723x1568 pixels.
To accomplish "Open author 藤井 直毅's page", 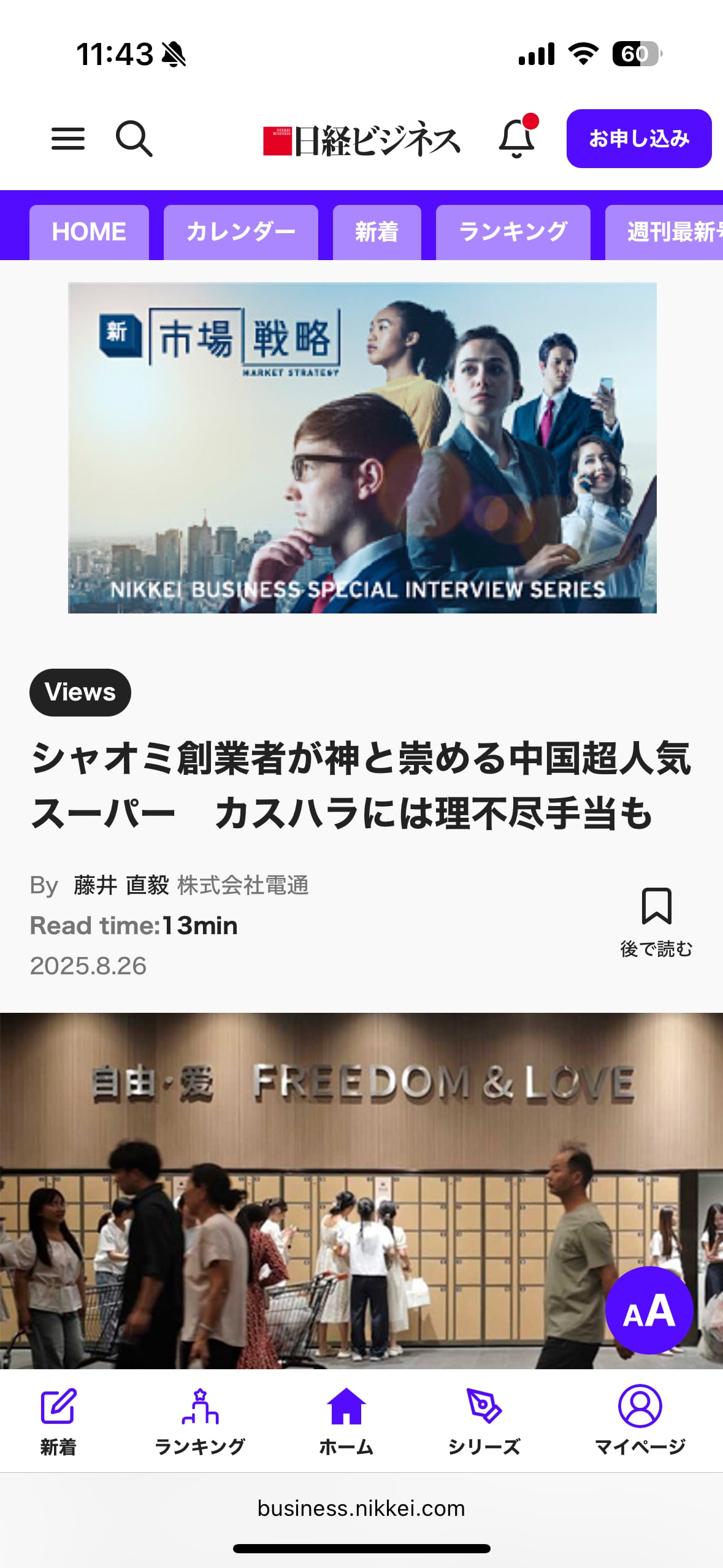I will (121, 885).
